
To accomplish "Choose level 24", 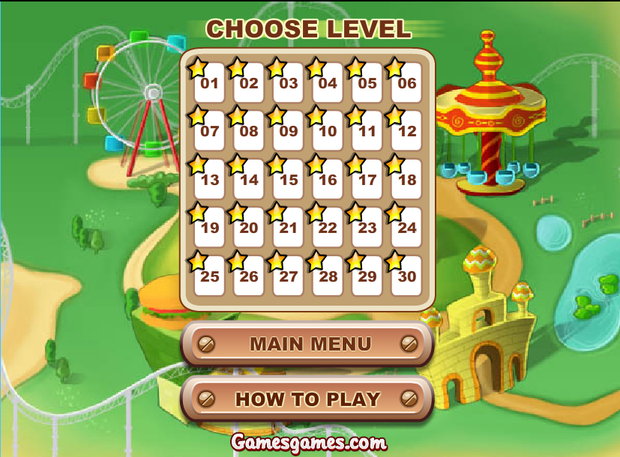I will [406, 228].
